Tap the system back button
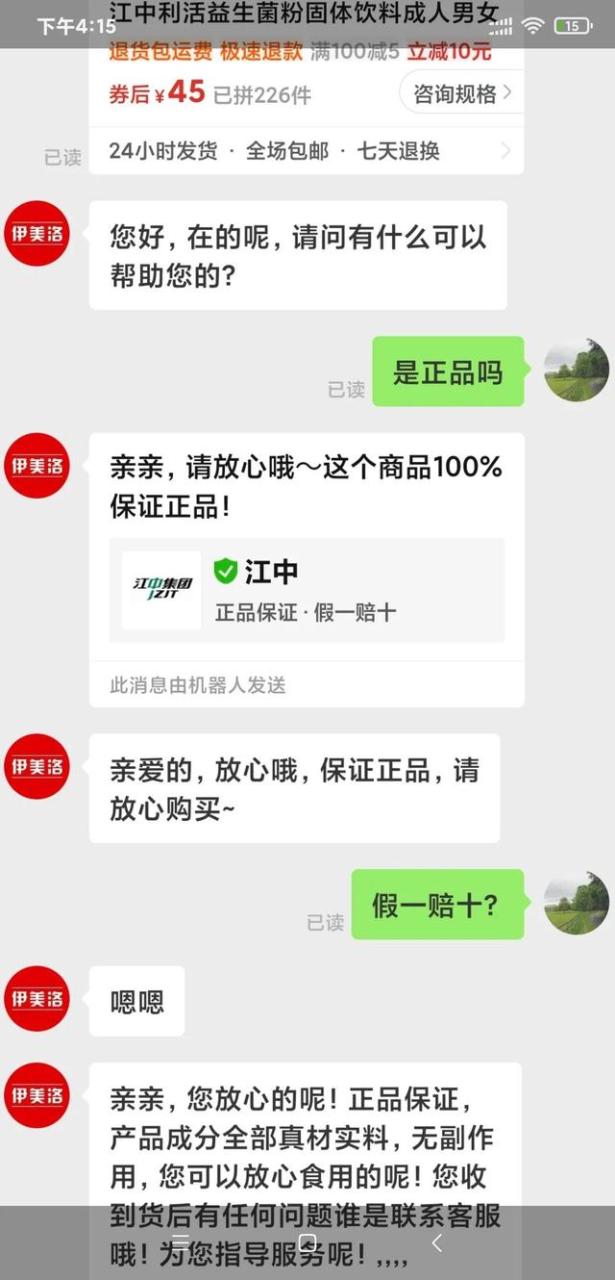 point(437,1243)
